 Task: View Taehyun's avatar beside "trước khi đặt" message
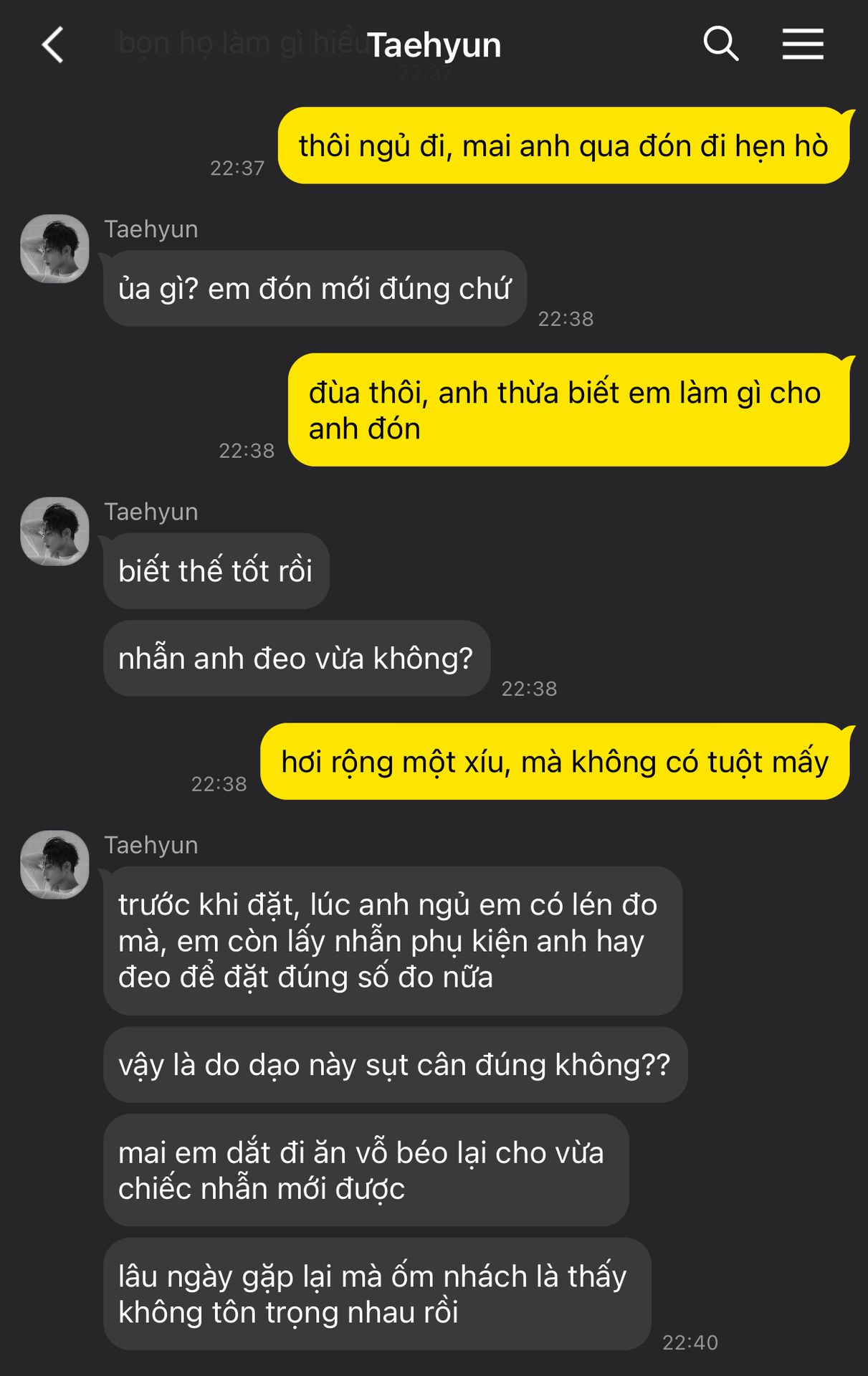pyautogui.click(x=54, y=864)
